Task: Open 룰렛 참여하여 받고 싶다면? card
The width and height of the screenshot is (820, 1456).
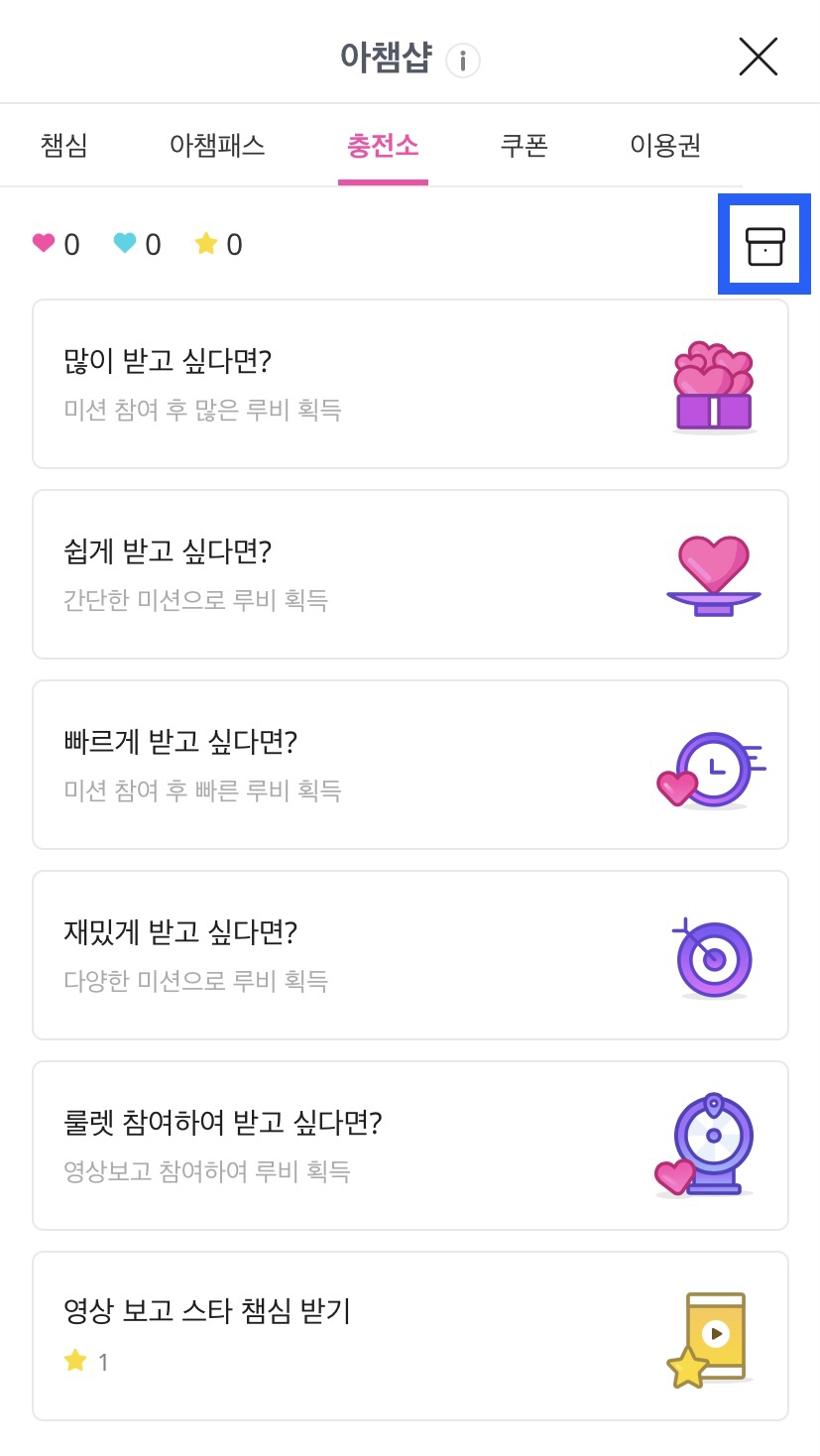Action: click(410, 1146)
